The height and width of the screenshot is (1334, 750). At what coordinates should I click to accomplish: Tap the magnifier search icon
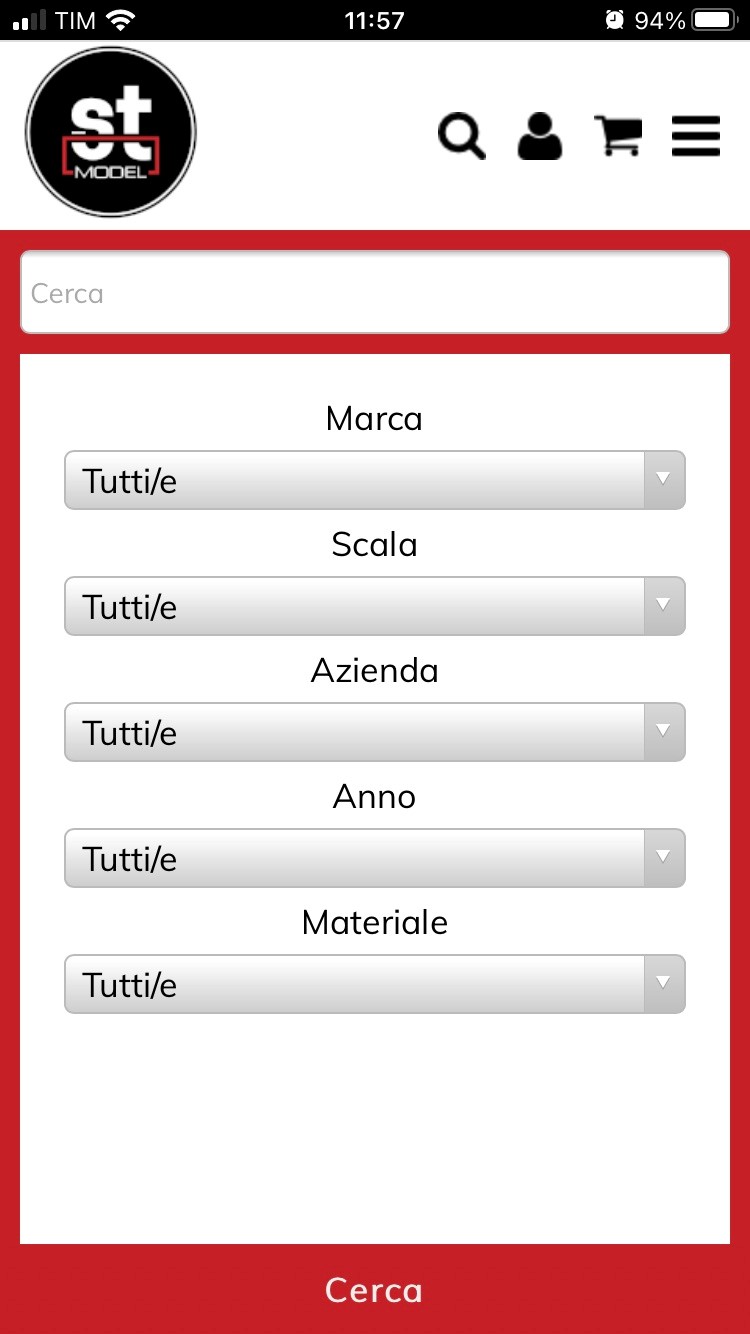click(x=461, y=136)
